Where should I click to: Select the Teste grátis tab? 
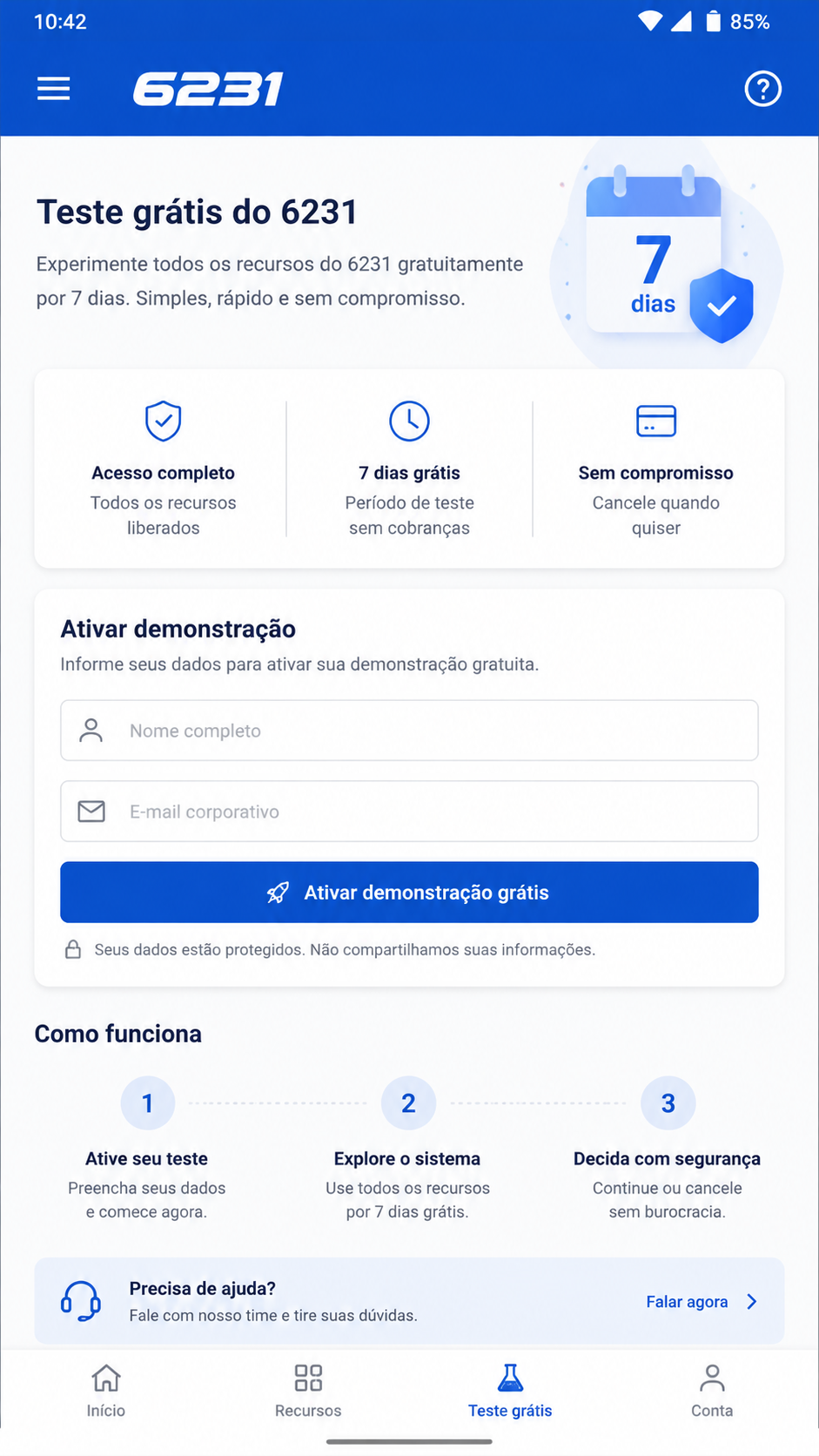510,1391
